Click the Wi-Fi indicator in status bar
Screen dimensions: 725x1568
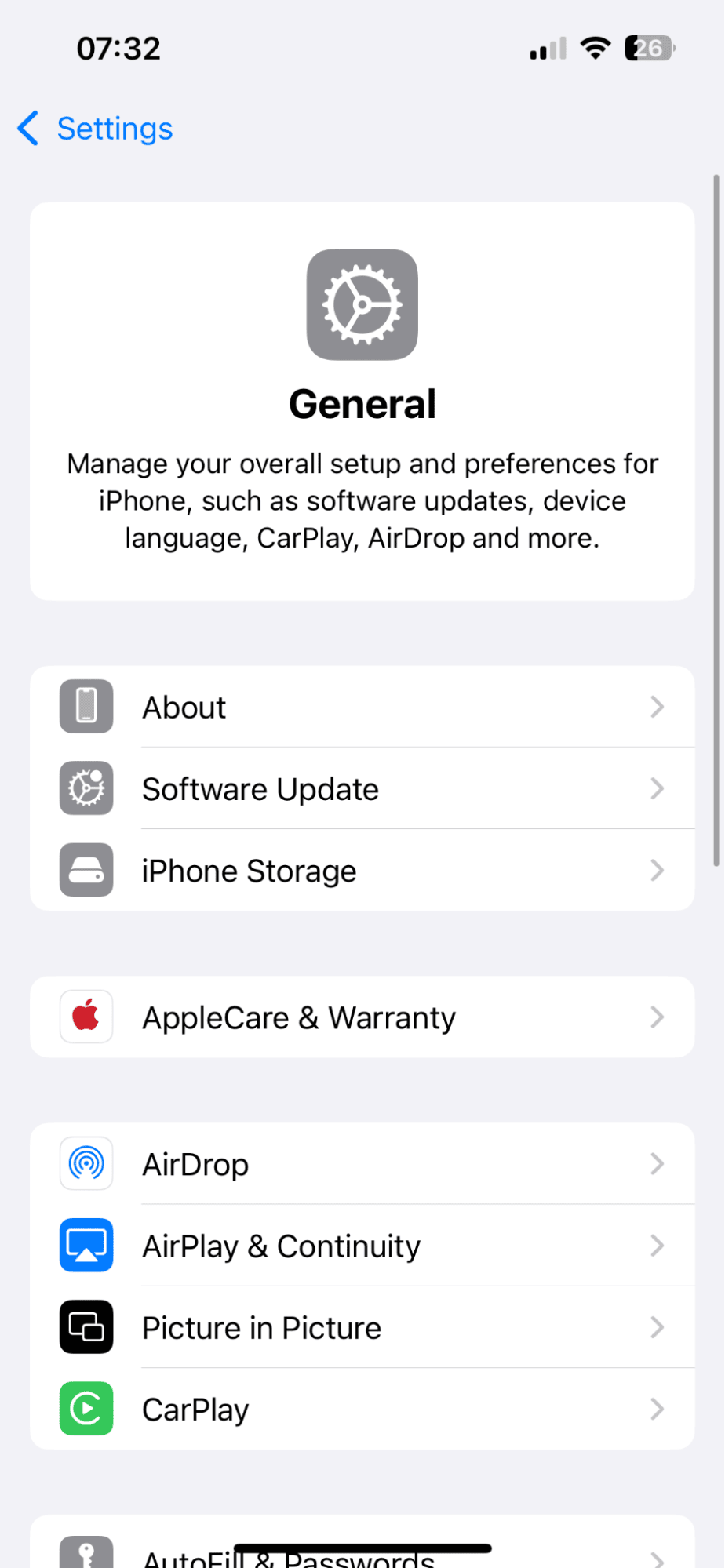[x=596, y=48]
